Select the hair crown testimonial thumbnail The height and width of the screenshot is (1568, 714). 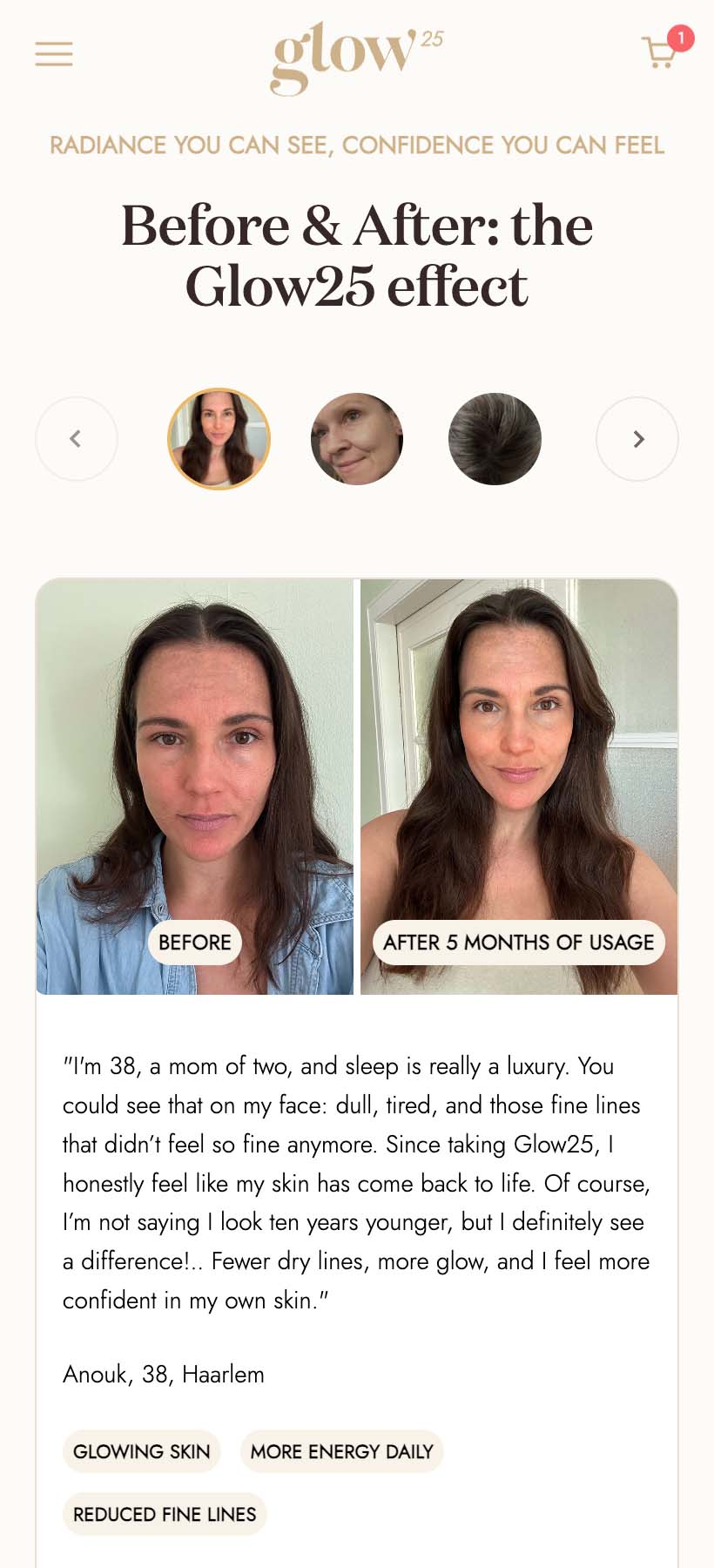coord(495,439)
